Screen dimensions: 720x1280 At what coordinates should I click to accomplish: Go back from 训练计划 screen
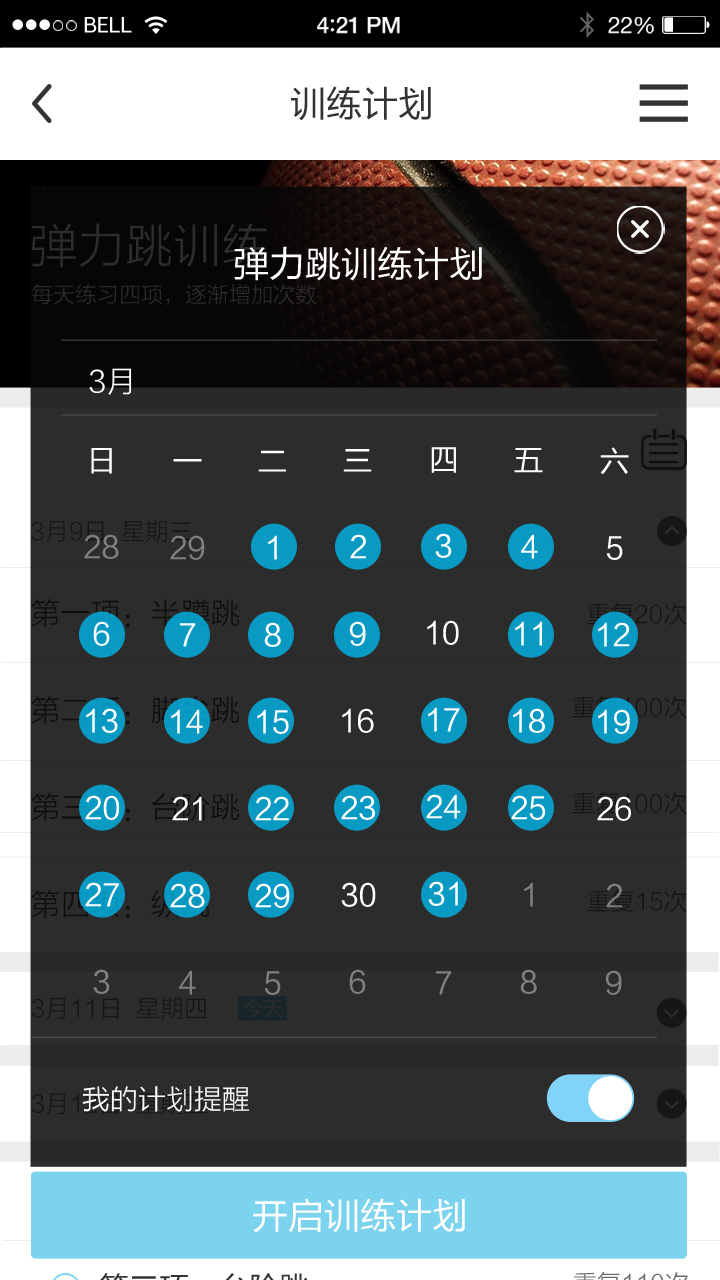pos(42,104)
